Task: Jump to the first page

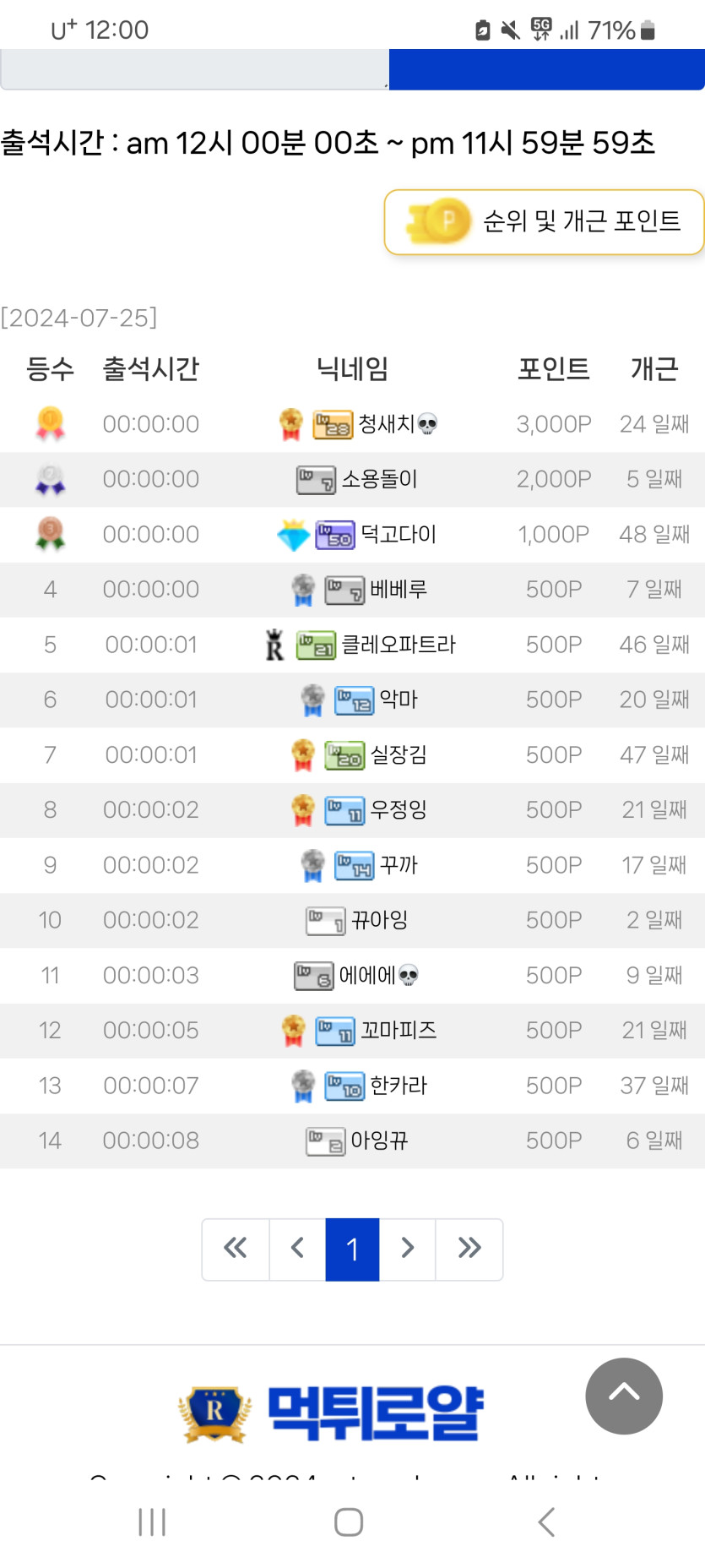Action: click(236, 1249)
